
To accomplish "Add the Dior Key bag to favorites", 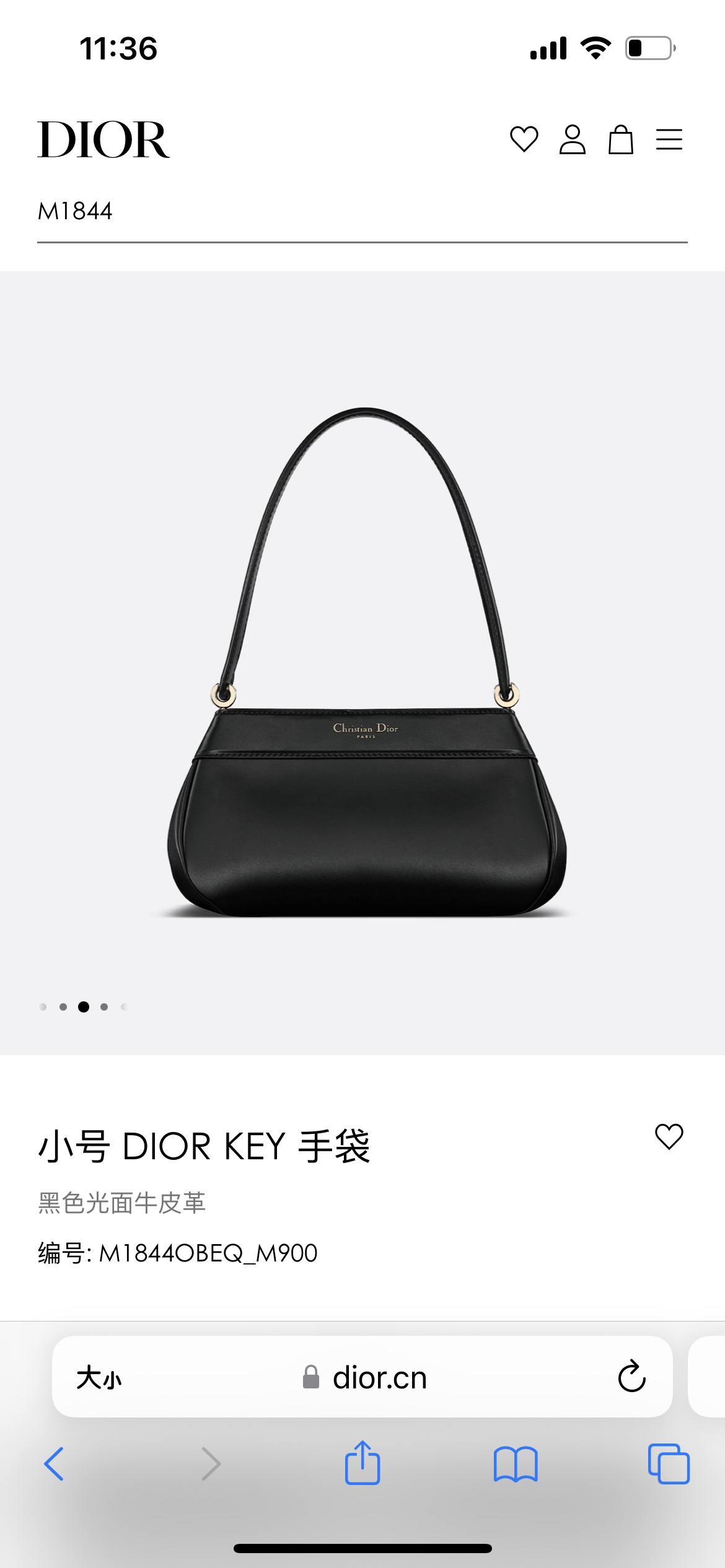I will [x=669, y=1136].
